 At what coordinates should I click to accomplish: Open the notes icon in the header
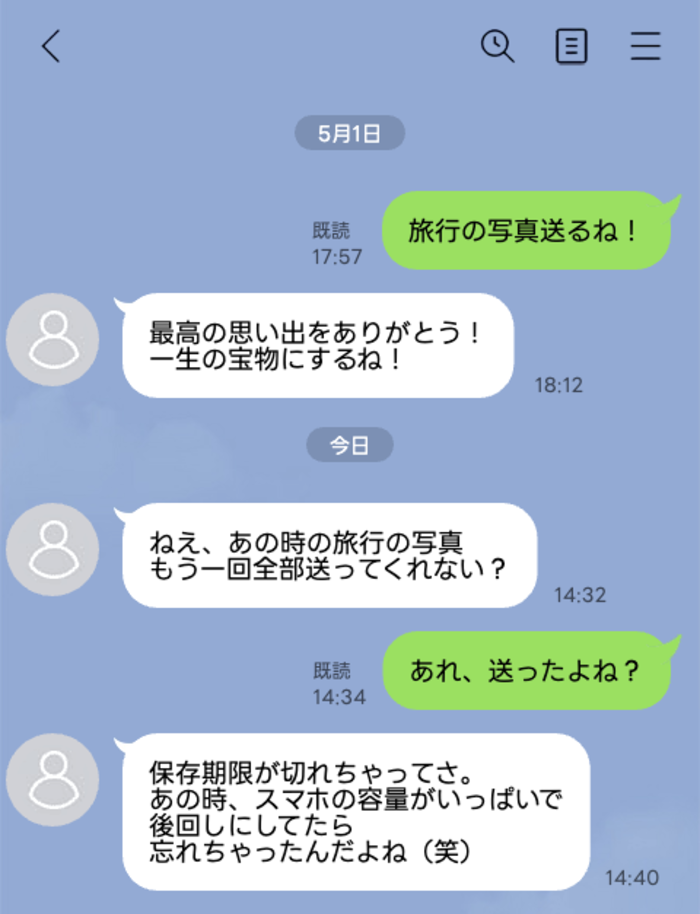click(571, 46)
